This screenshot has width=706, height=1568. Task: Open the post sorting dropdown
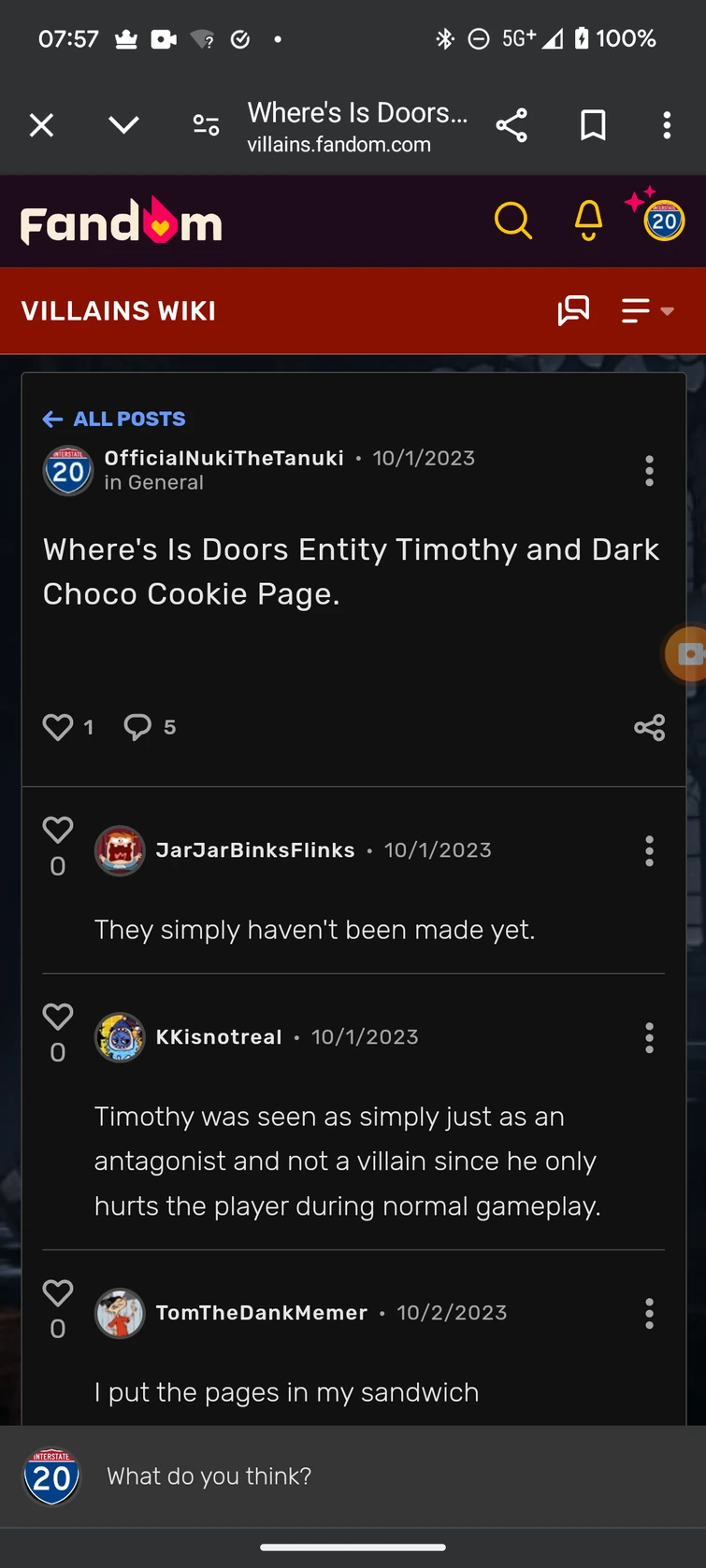click(644, 310)
